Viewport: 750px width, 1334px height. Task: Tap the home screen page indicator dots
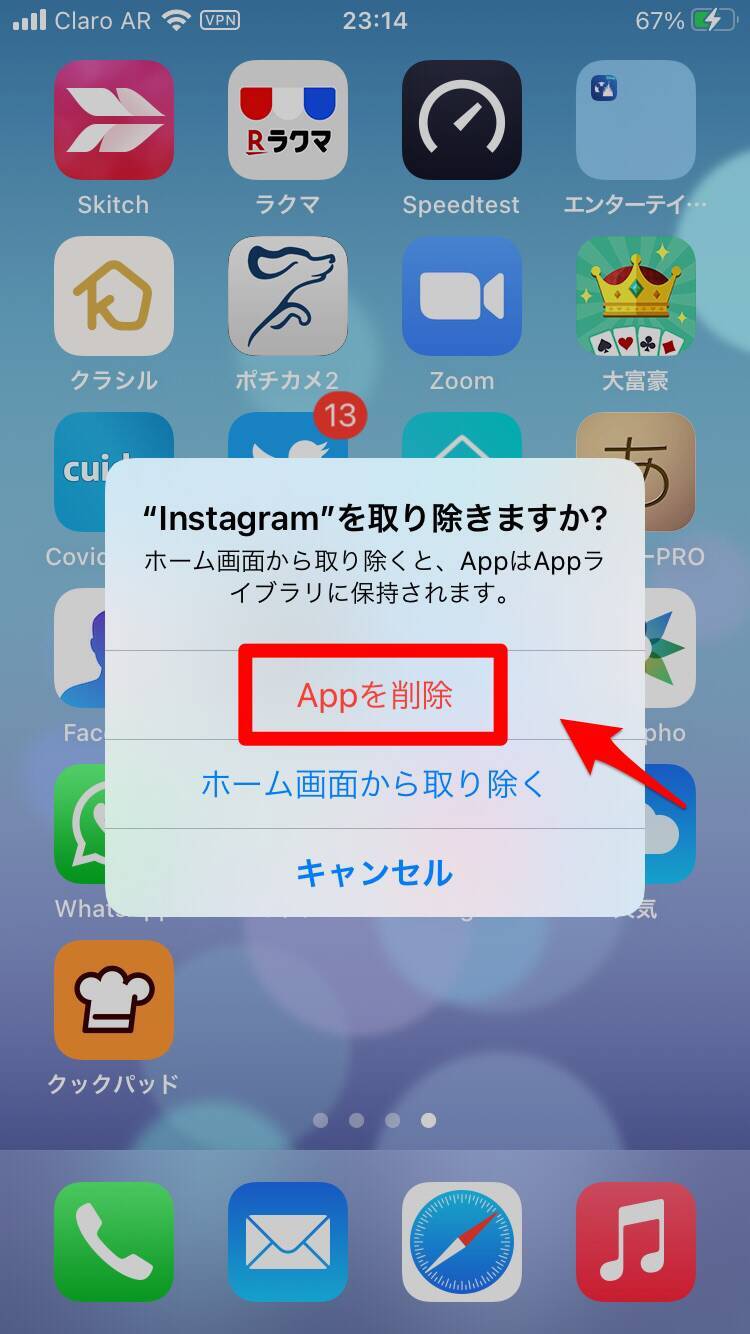(374, 1121)
